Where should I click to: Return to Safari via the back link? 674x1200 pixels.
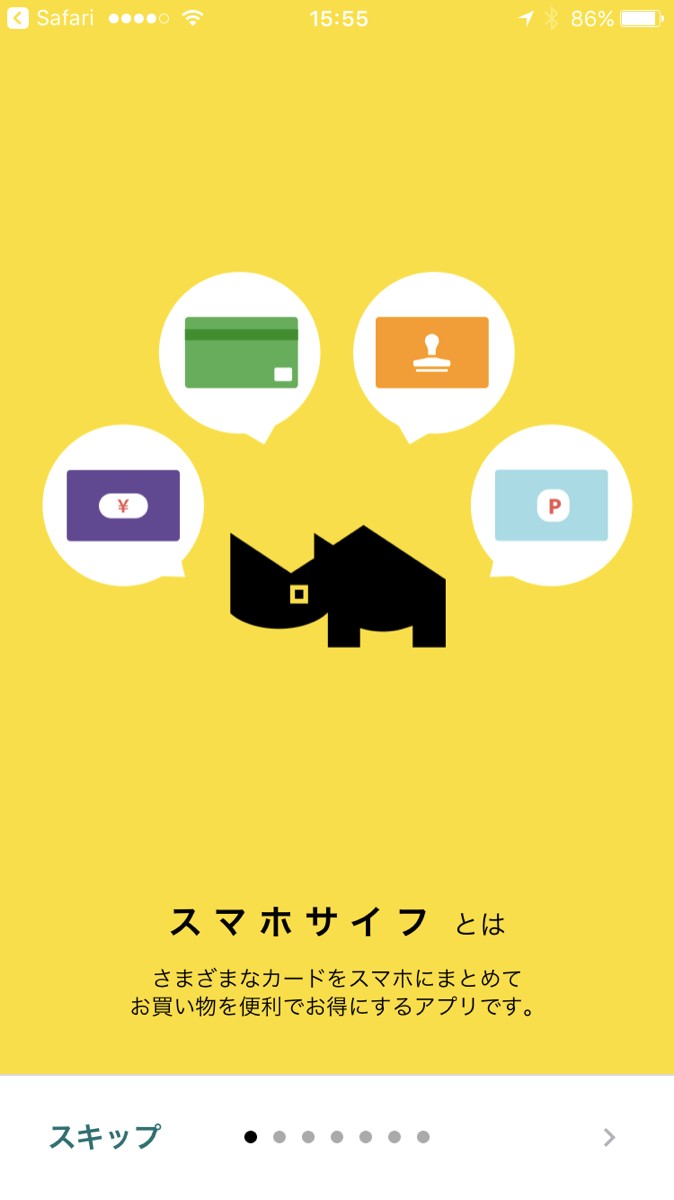50,18
